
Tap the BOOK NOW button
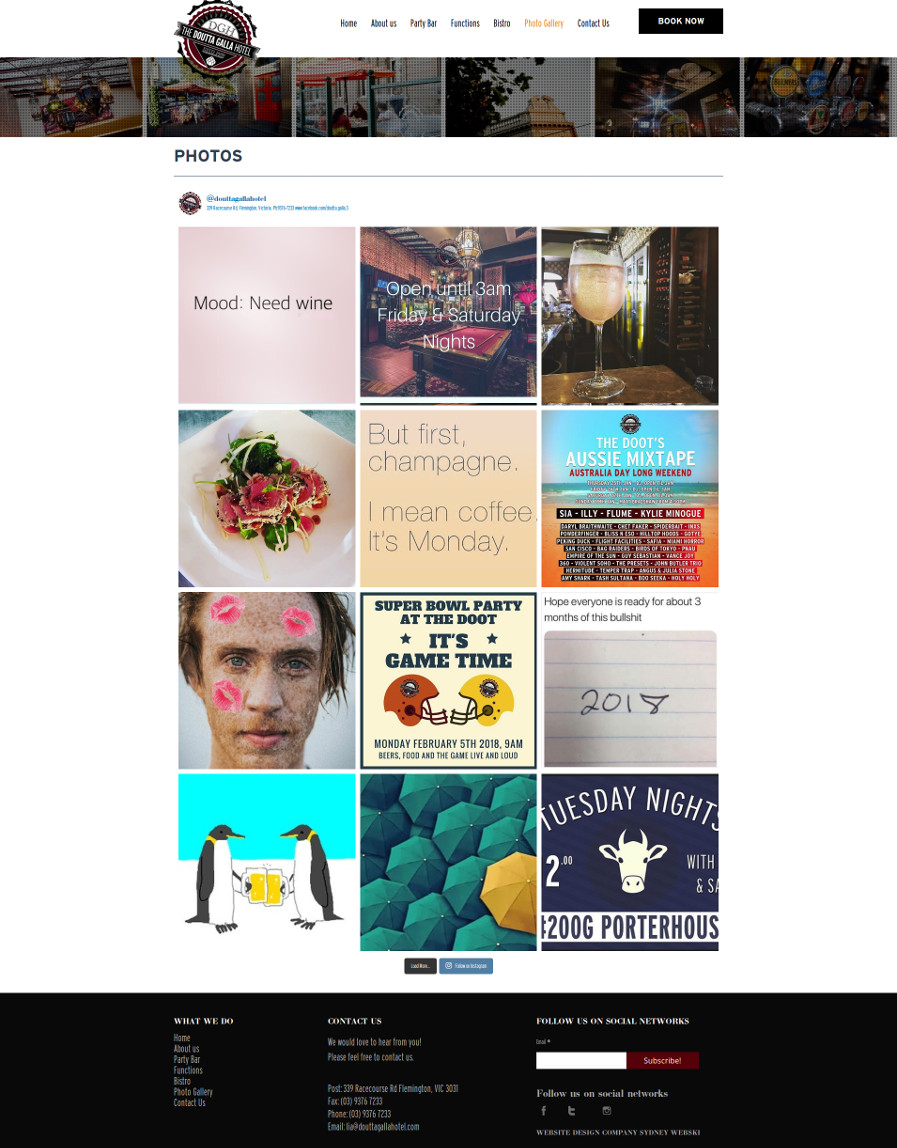click(680, 21)
